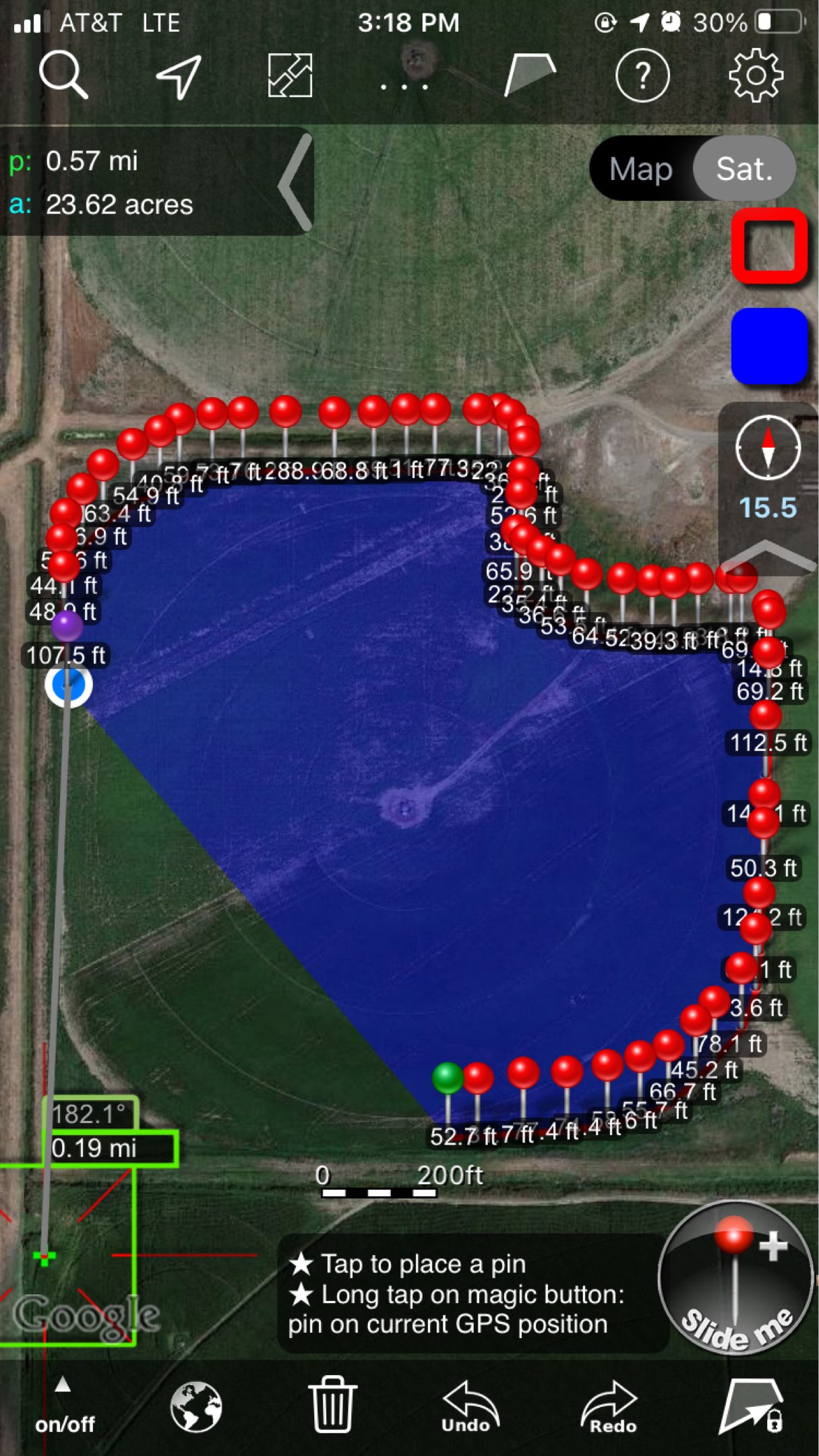Delete pins with the trash icon
Image resolution: width=819 pixels, height=1456 pixels.
332,1404
